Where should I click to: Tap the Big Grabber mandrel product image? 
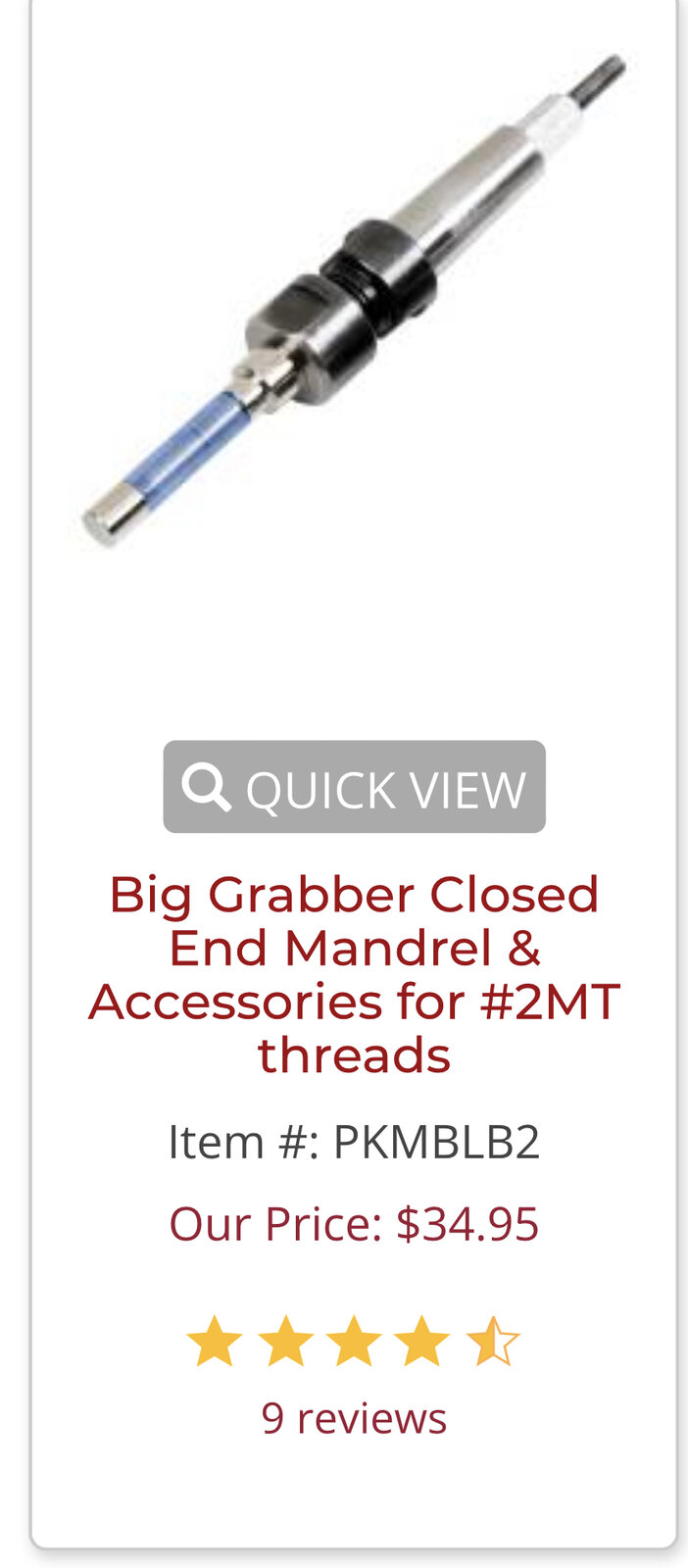pos(353,299)
